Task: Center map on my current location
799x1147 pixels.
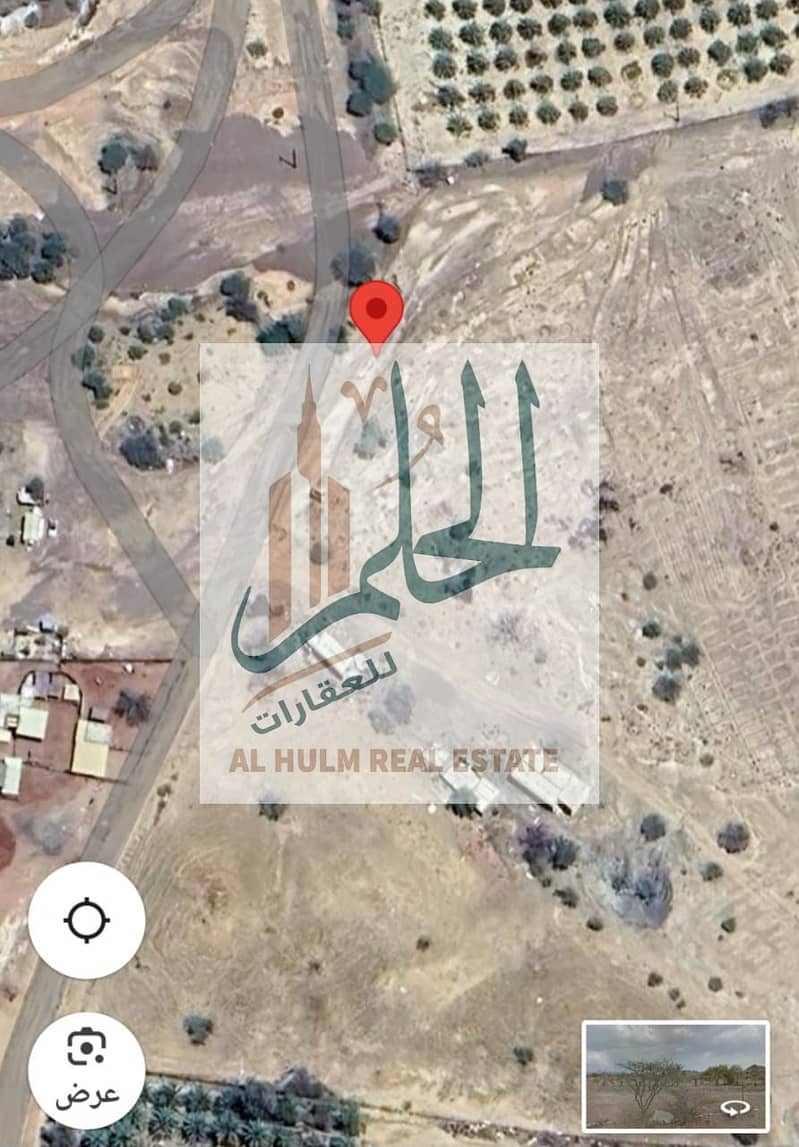Action: click(x=86, y=920)
